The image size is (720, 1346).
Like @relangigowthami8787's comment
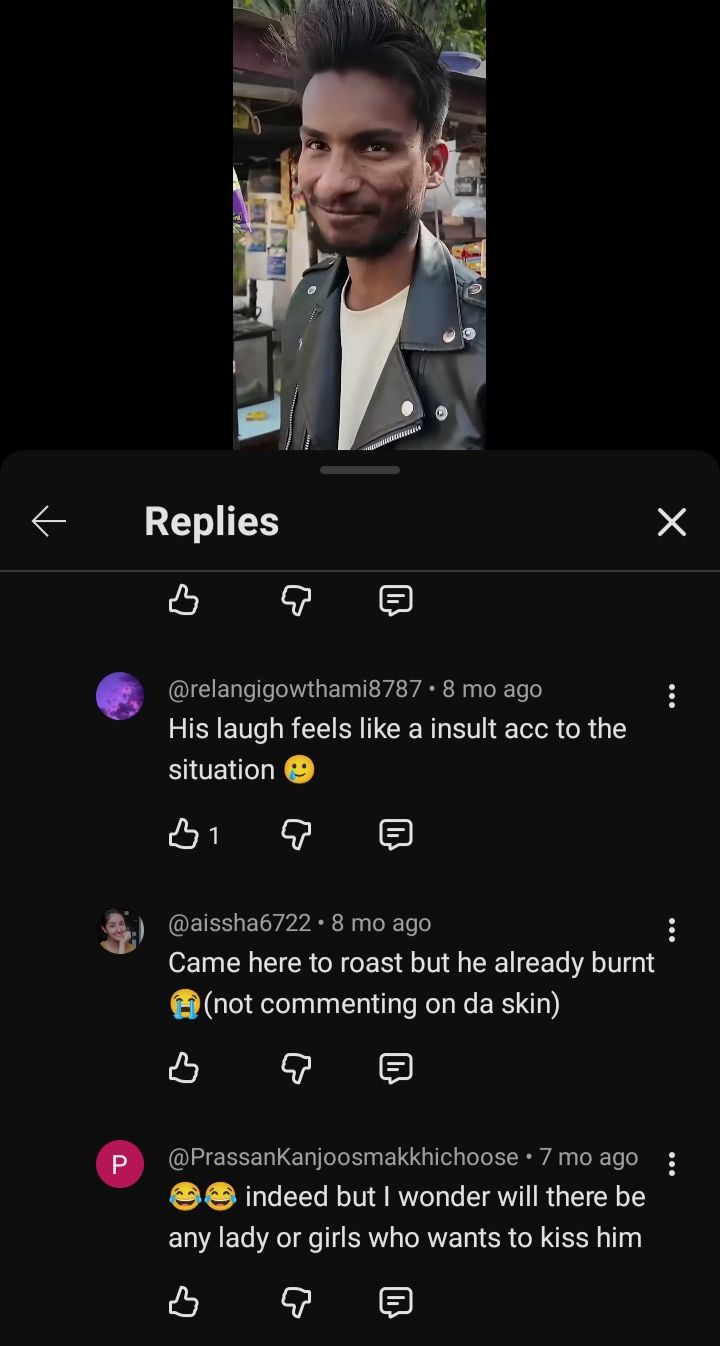click(184, 834)
